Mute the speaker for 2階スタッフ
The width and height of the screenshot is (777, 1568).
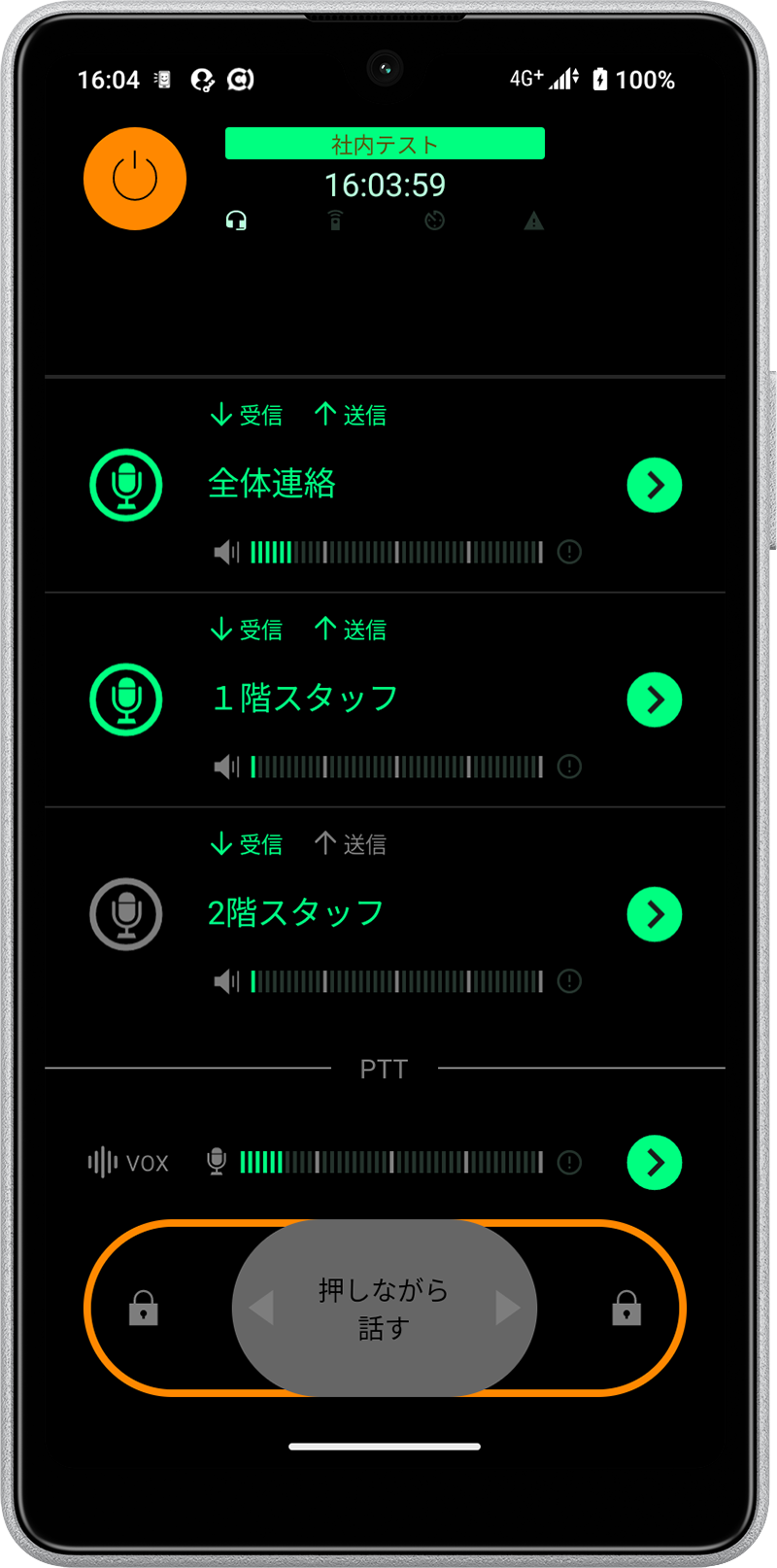[x=226, y=981]
